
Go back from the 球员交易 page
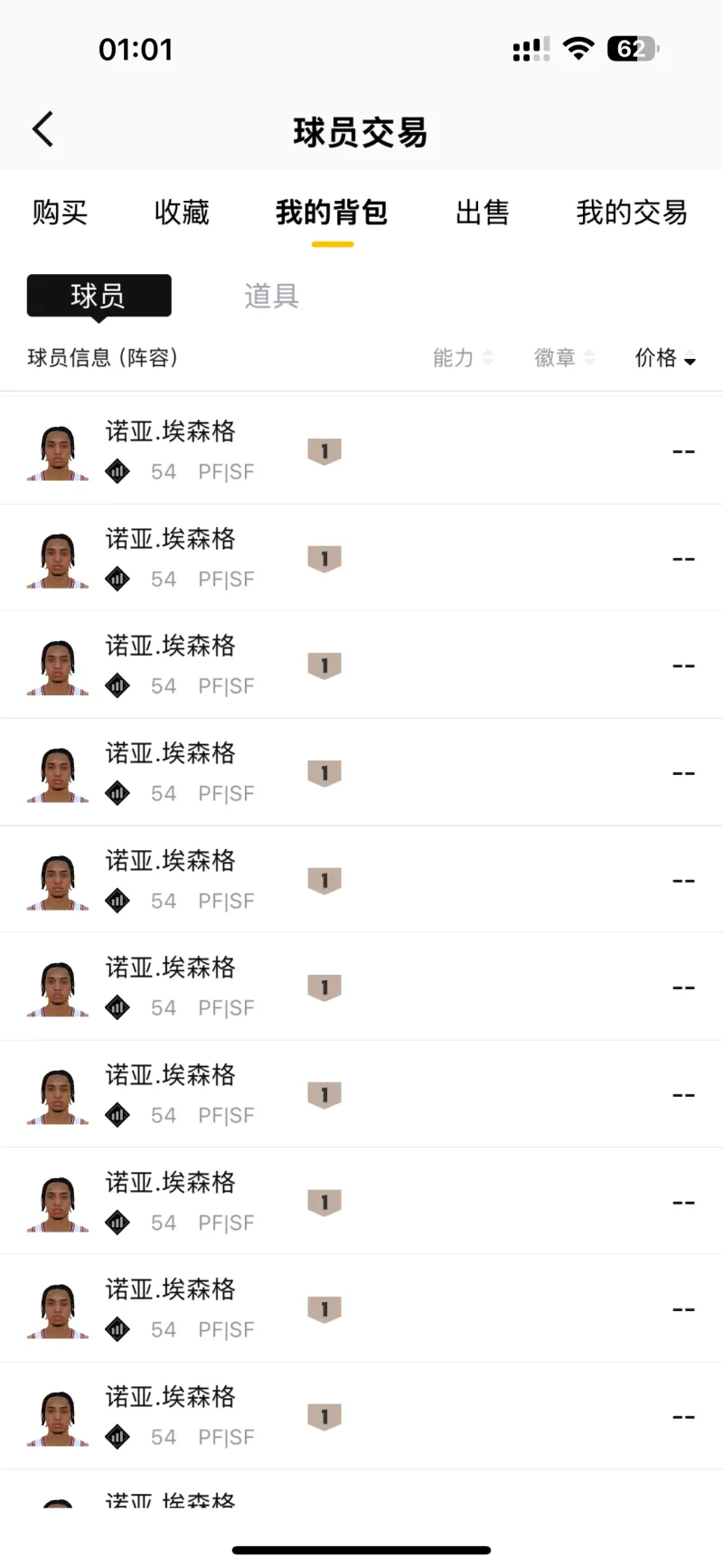(42, 130)
